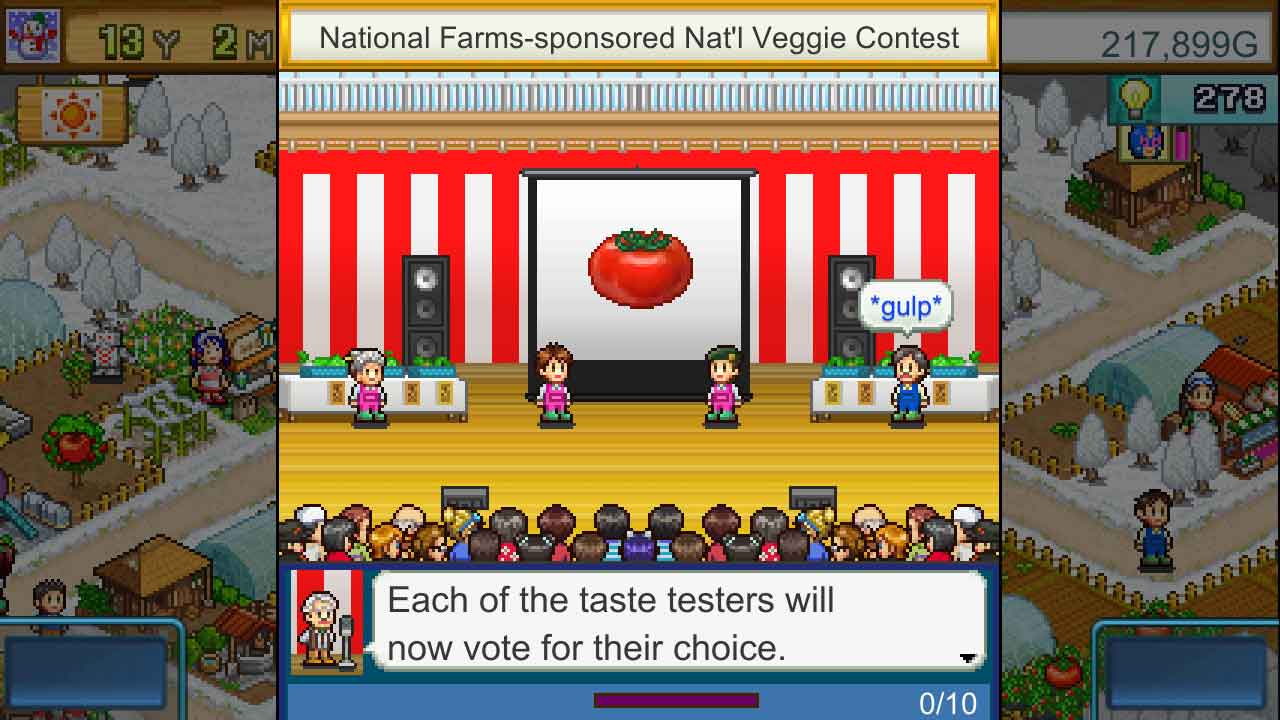Advance the taste testers dialogue box

pyautogui.click(x=967, y=657)
